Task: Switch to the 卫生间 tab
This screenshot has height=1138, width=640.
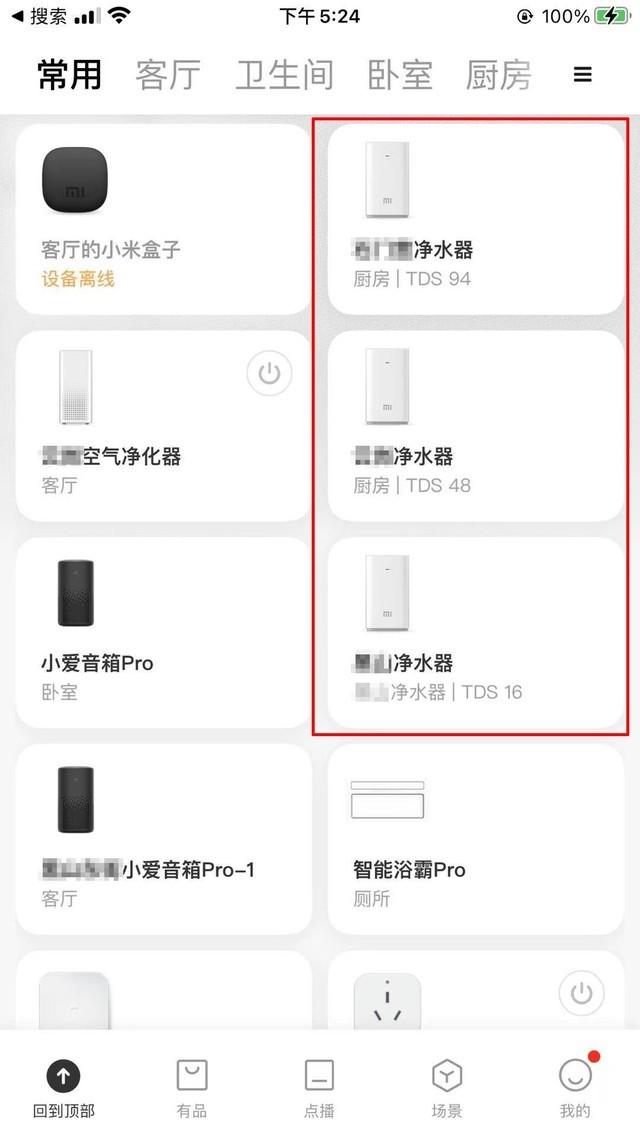Action: coord(284,75)
